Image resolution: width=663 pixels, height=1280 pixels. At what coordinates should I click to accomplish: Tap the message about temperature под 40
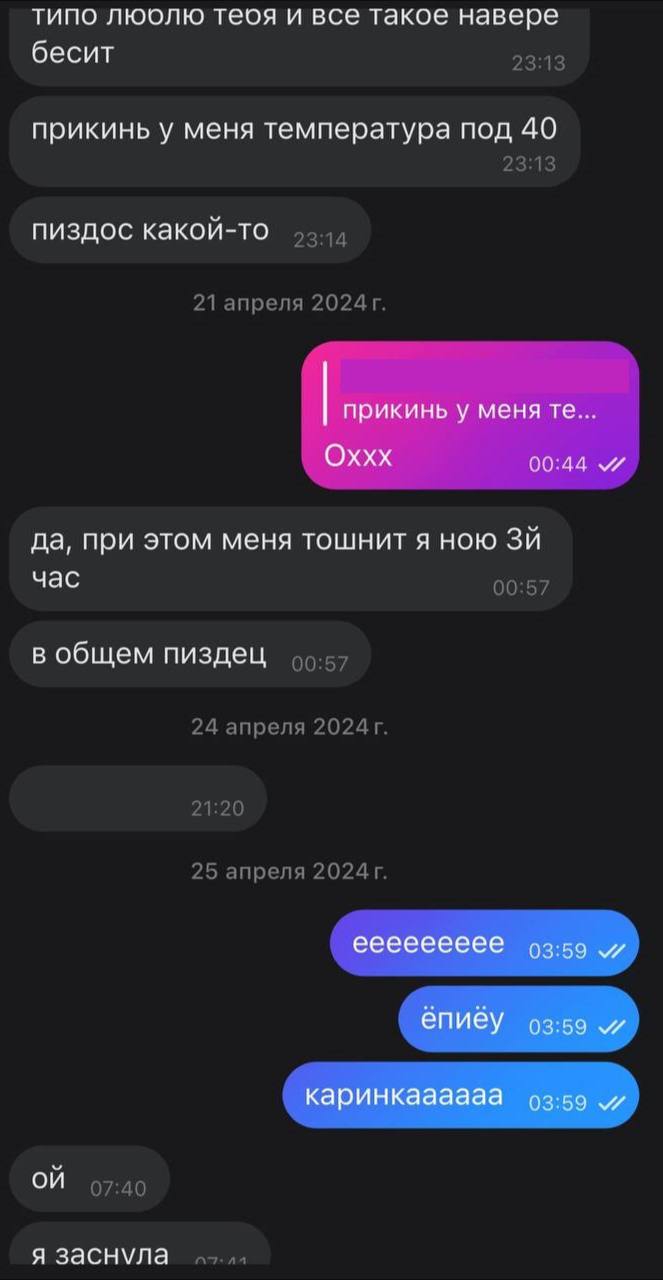(294, 141)
